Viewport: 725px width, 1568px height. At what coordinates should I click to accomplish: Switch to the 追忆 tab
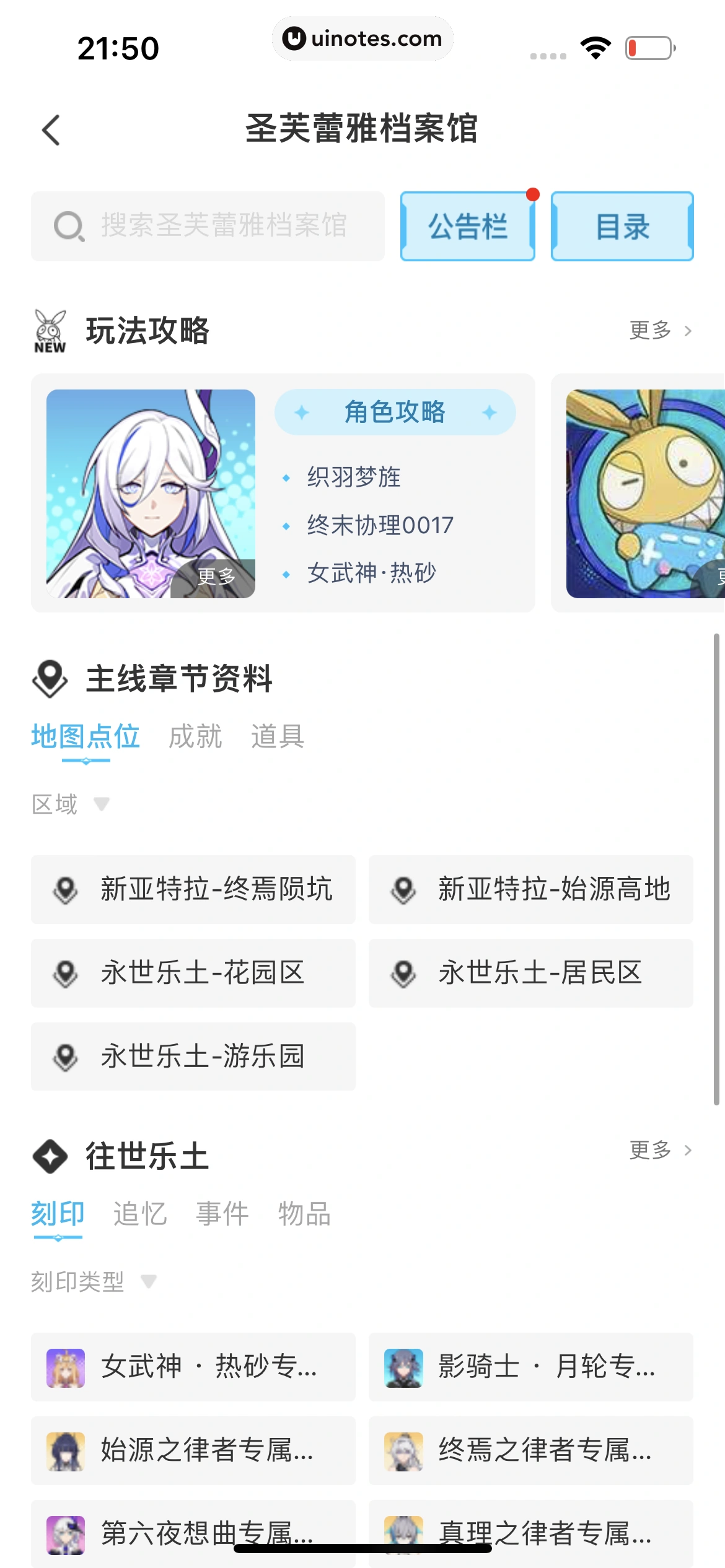(x=139, y=1213)
